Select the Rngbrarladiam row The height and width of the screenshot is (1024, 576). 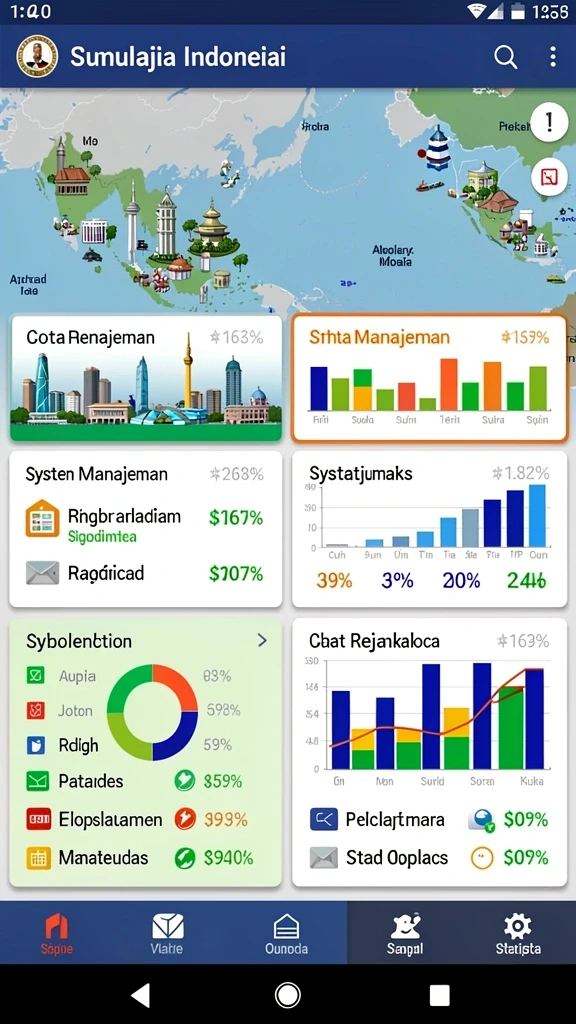pos(145,524)
